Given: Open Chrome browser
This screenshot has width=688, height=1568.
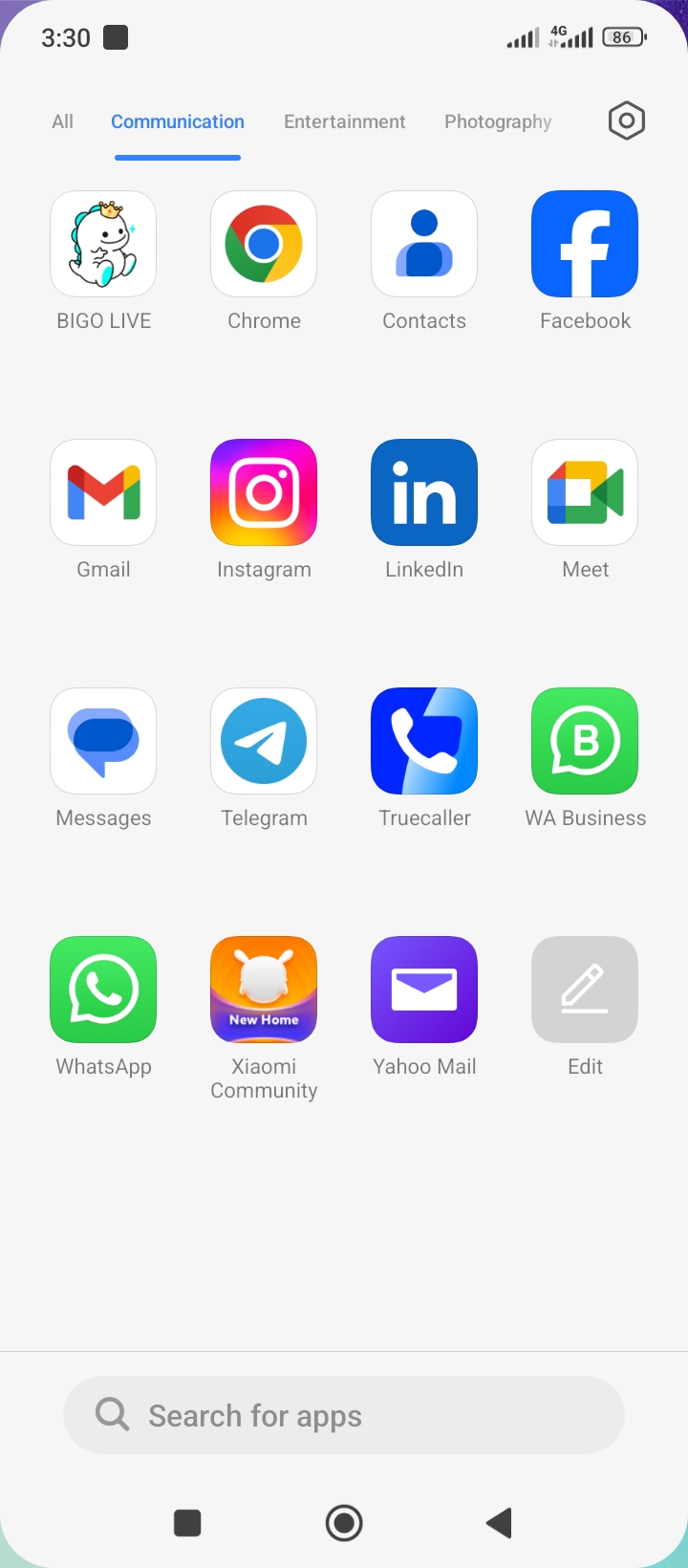Looking at the screenshot, I should click(x=264, y=244).
